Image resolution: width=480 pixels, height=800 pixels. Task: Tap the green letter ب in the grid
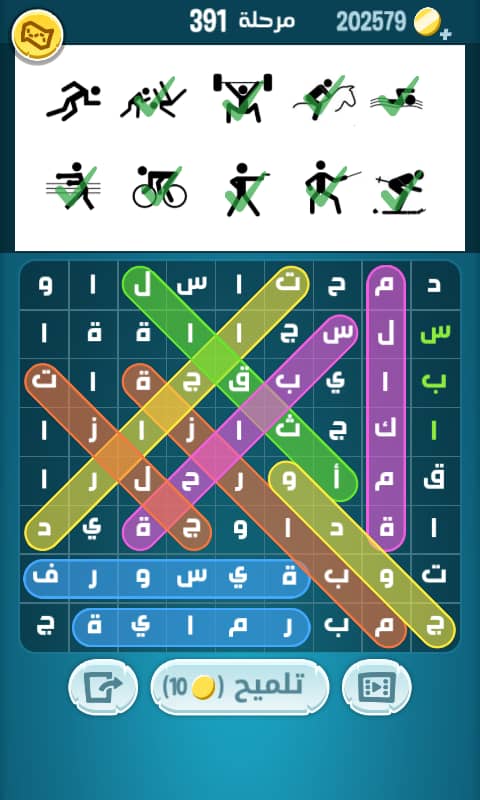tap(435, 383)
